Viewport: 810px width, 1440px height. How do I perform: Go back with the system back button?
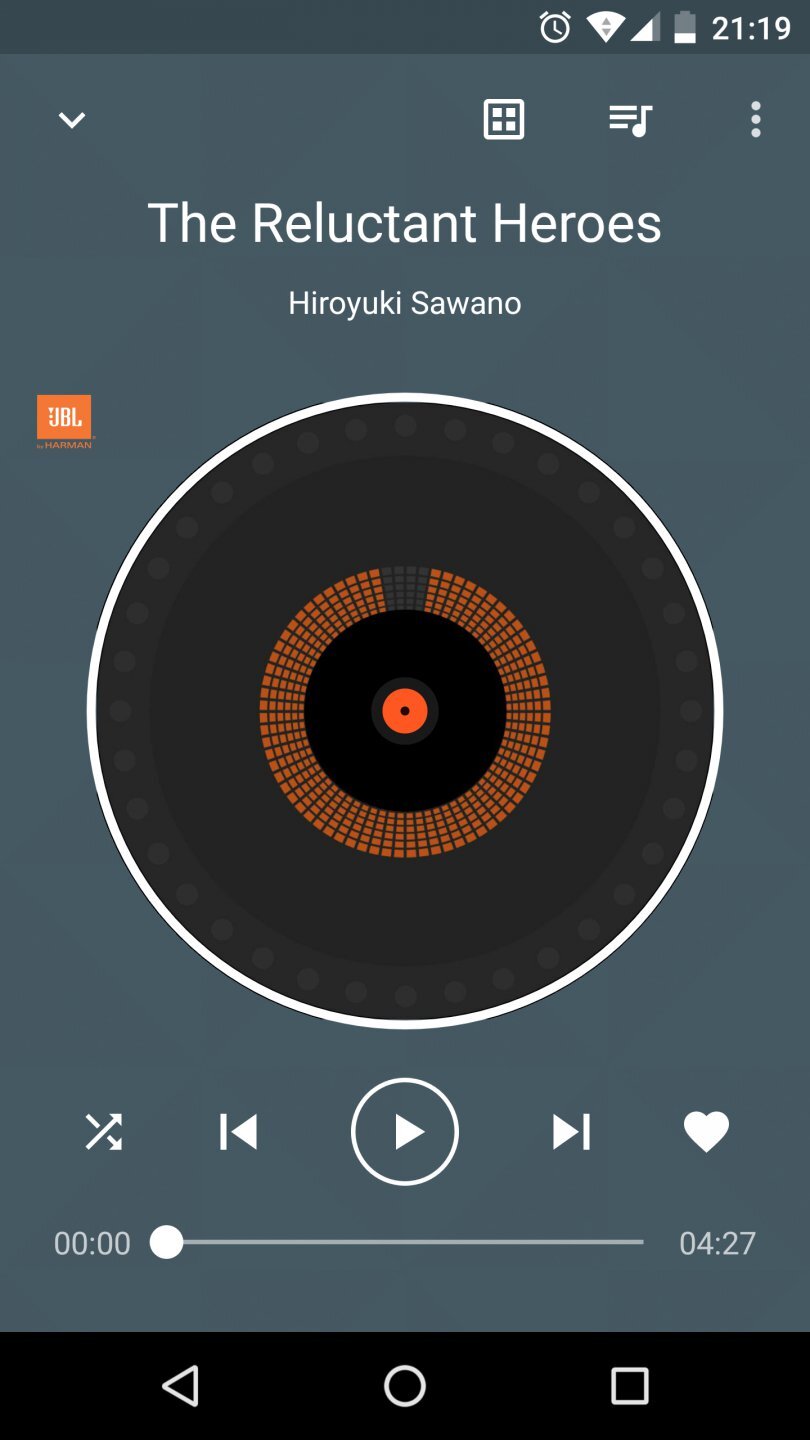181,1386
